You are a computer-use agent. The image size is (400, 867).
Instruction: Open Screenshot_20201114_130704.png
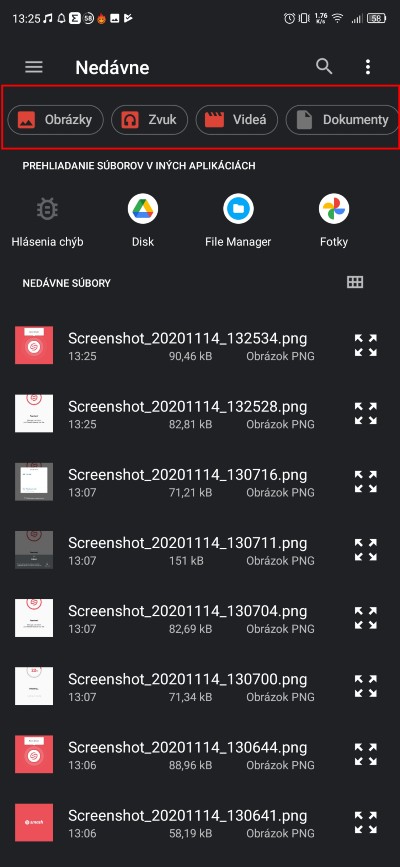(200, 618)
